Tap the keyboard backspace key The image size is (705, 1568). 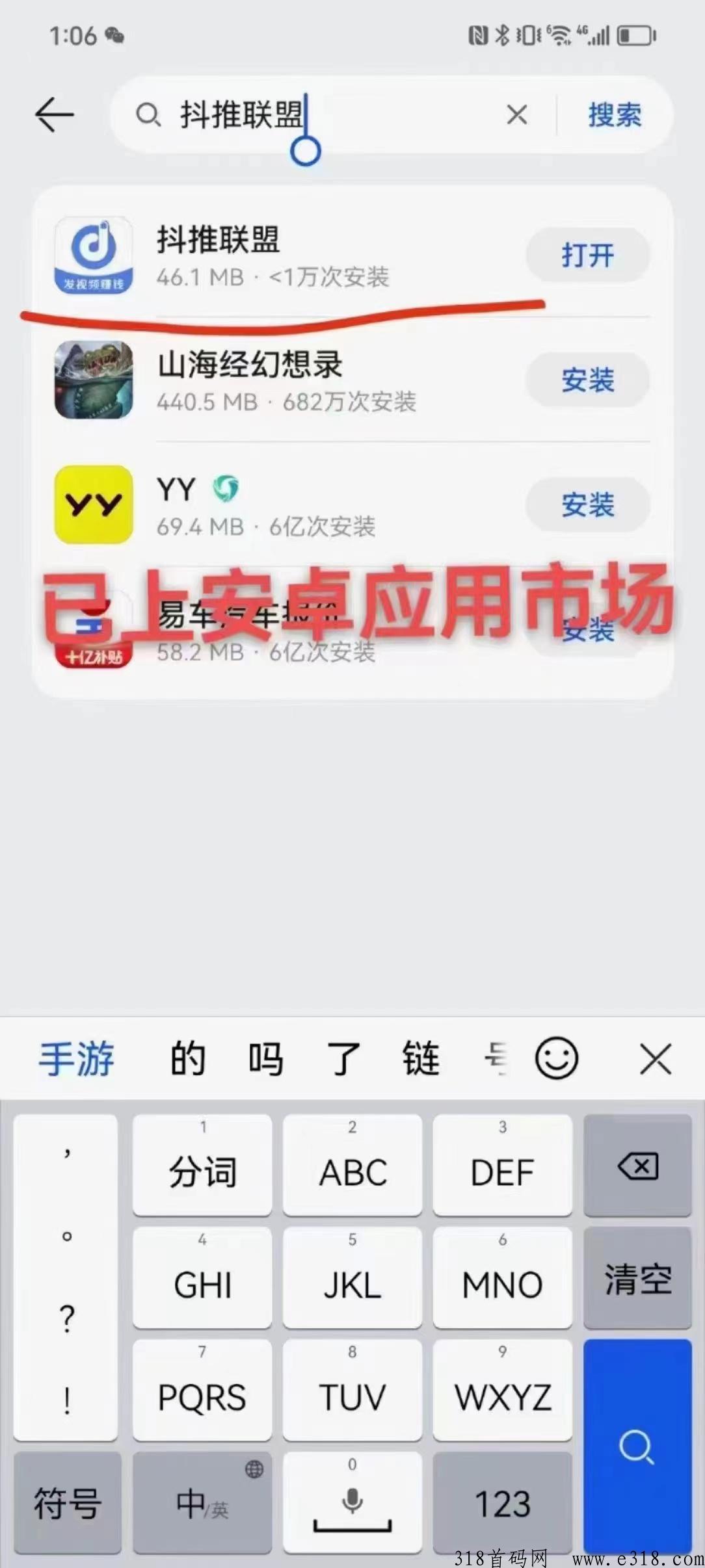637,1166
